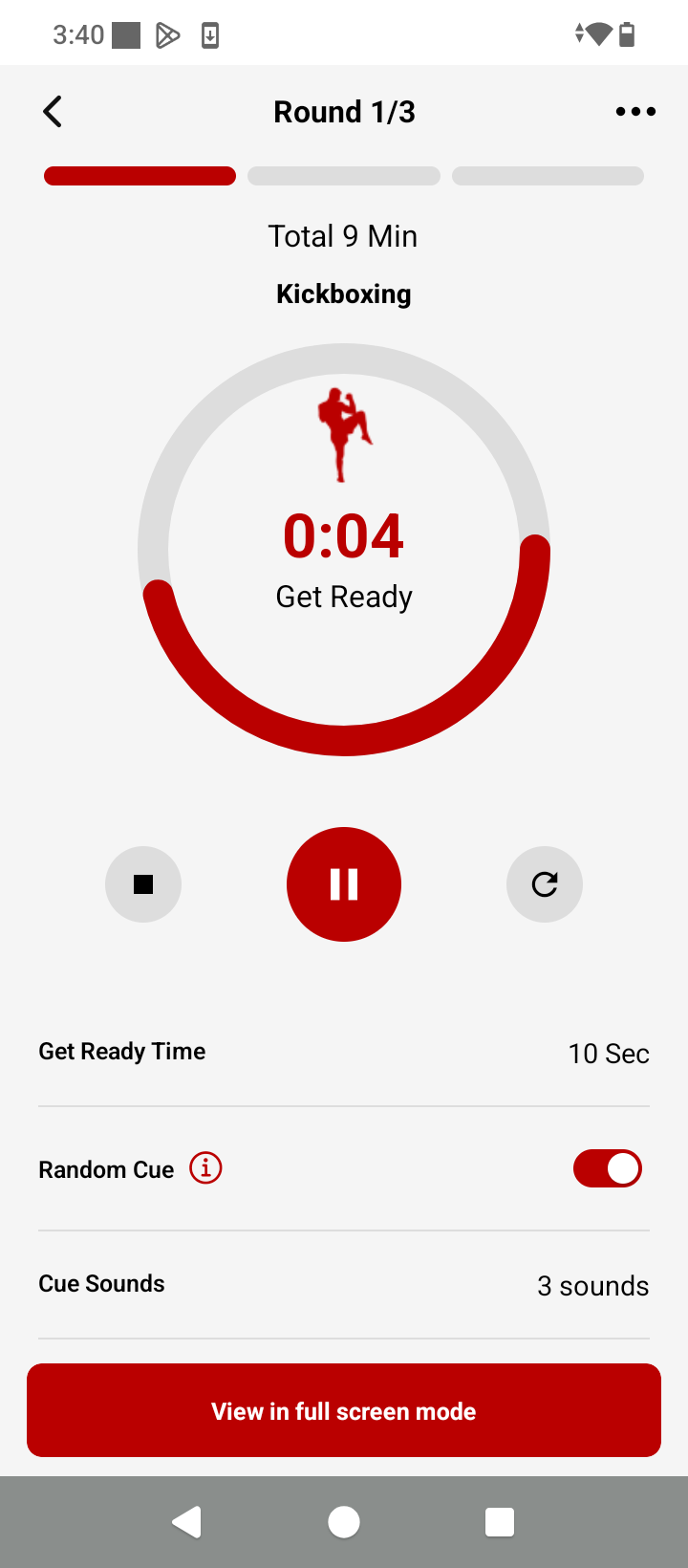Tap the back arrow to exit the timer
Viewport: 688px width, 1568px height.
(x=53, y=111)
